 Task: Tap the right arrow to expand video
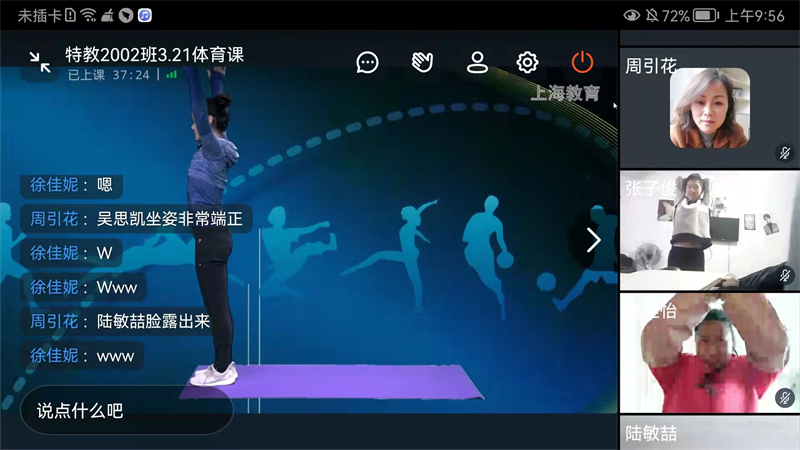point(592,240)
